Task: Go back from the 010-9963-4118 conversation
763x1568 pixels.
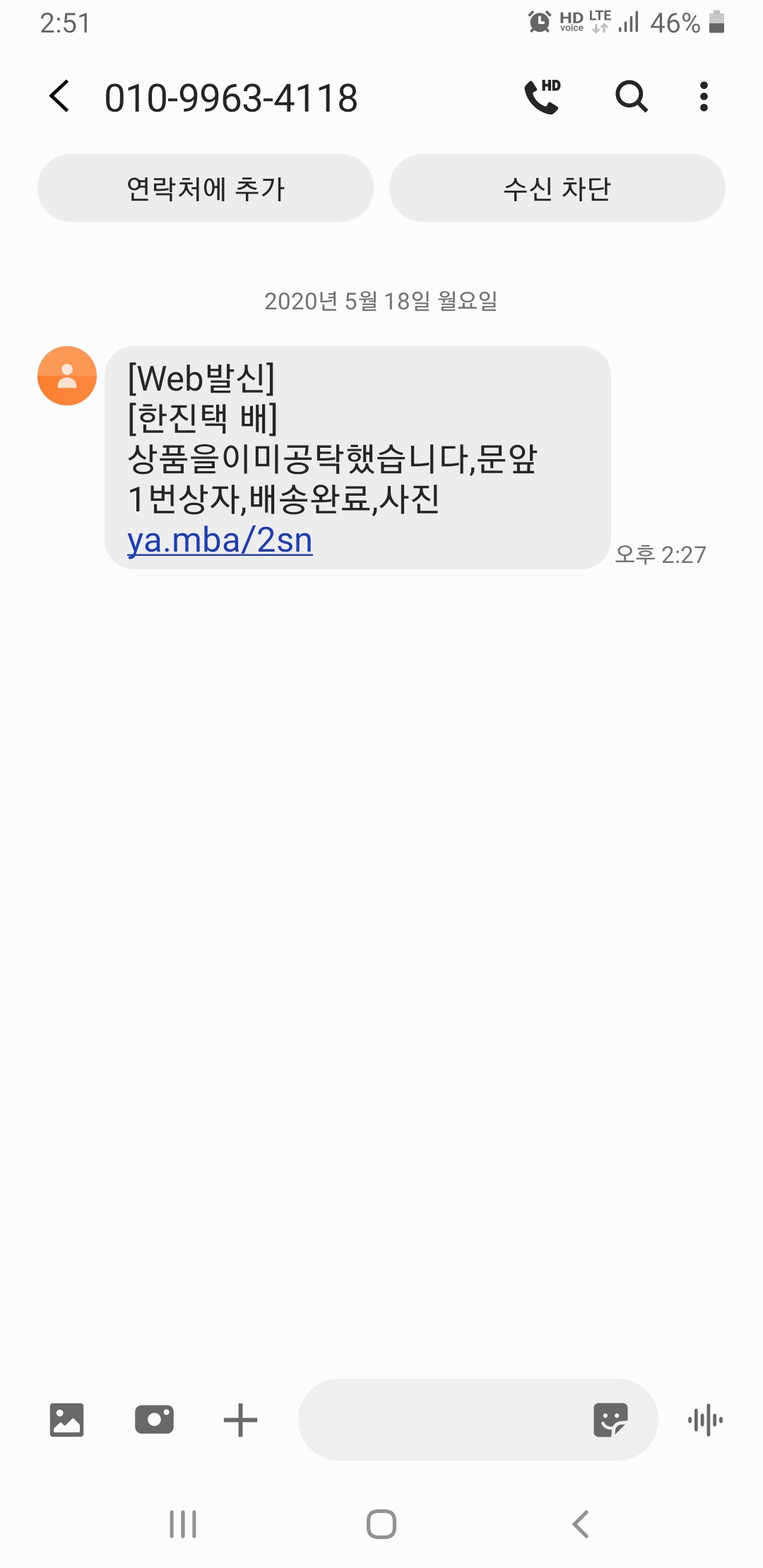Action: click(60, 97)
